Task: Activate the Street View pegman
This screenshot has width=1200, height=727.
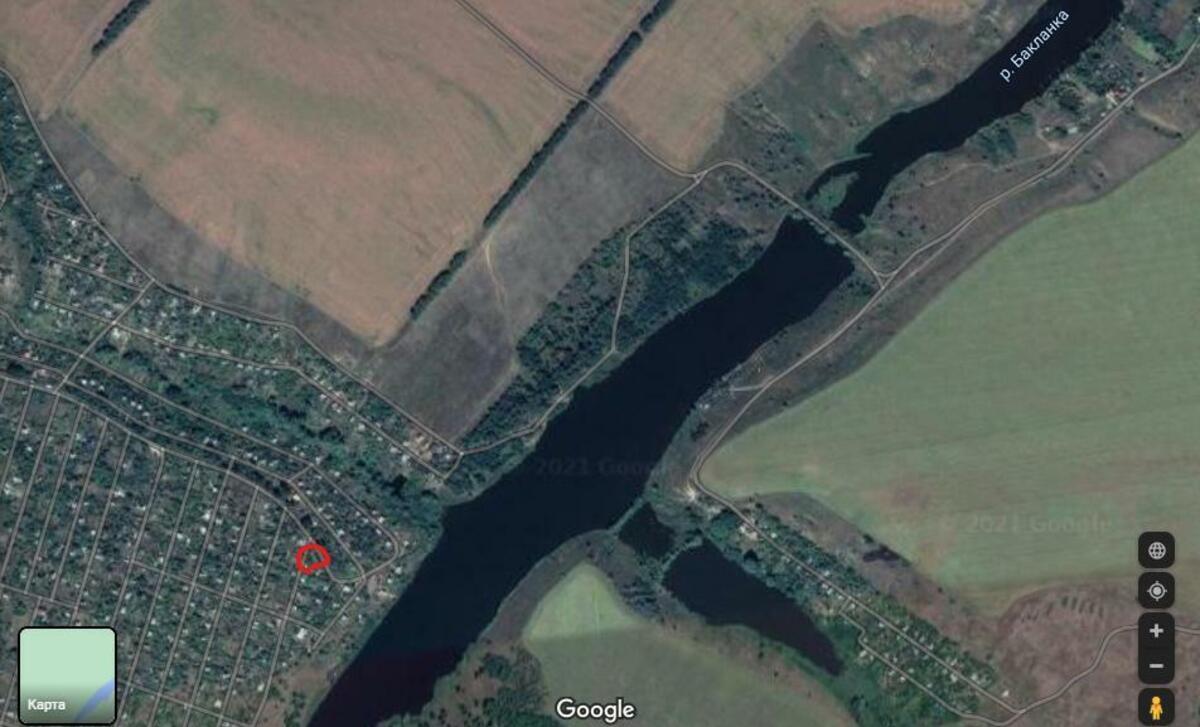Action: pyautogui.click(x=1156, y=707)
